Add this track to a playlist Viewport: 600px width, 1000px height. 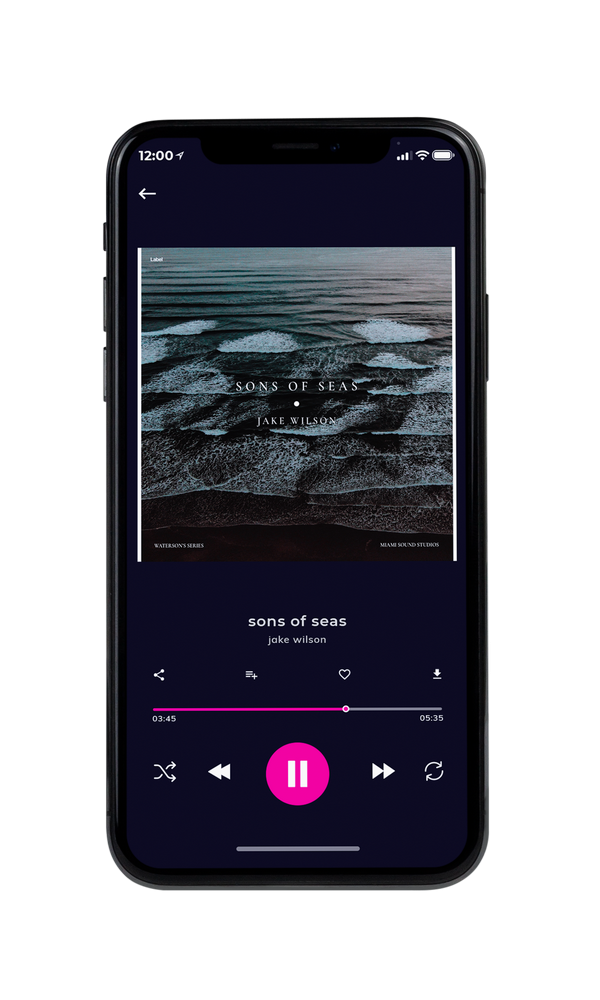click(251, 675)
